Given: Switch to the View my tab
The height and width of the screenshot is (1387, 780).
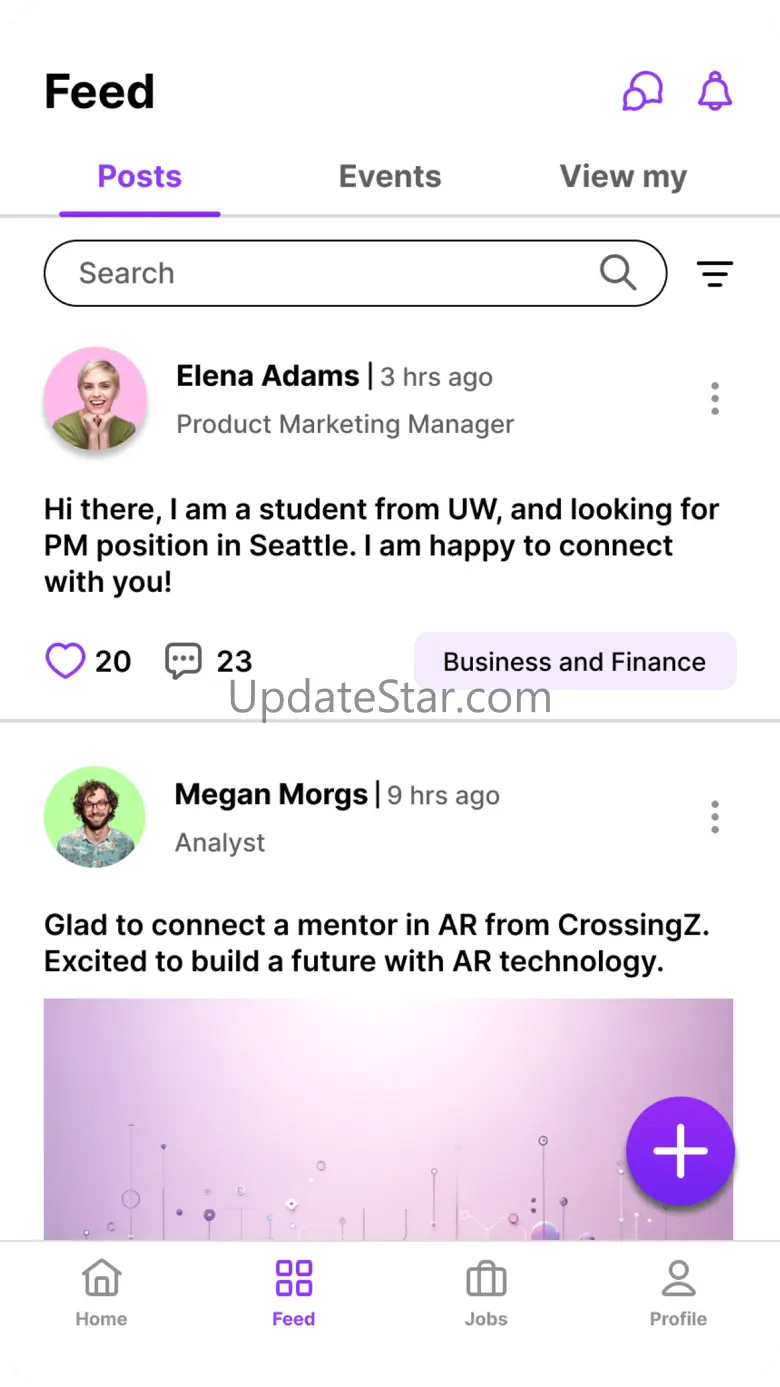Looking at the screenshot, I should [623, 177].
